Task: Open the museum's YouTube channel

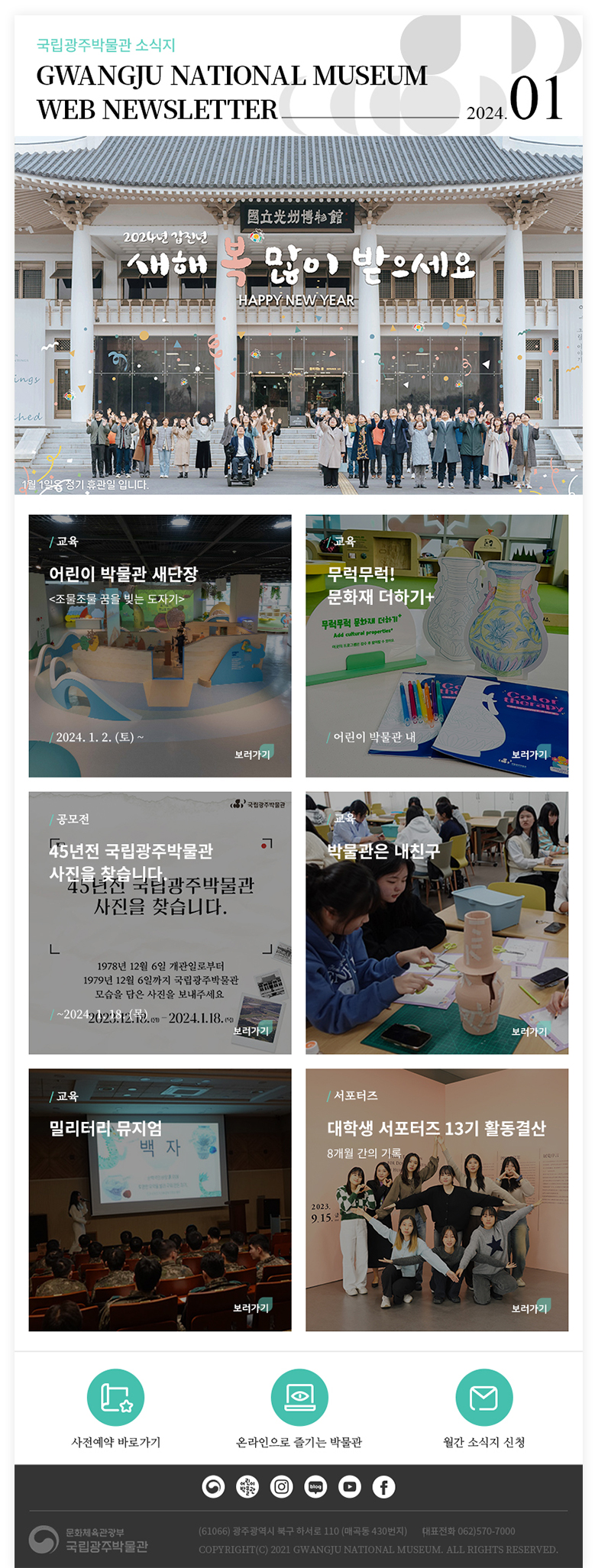Action: (x=350, y=1486)
